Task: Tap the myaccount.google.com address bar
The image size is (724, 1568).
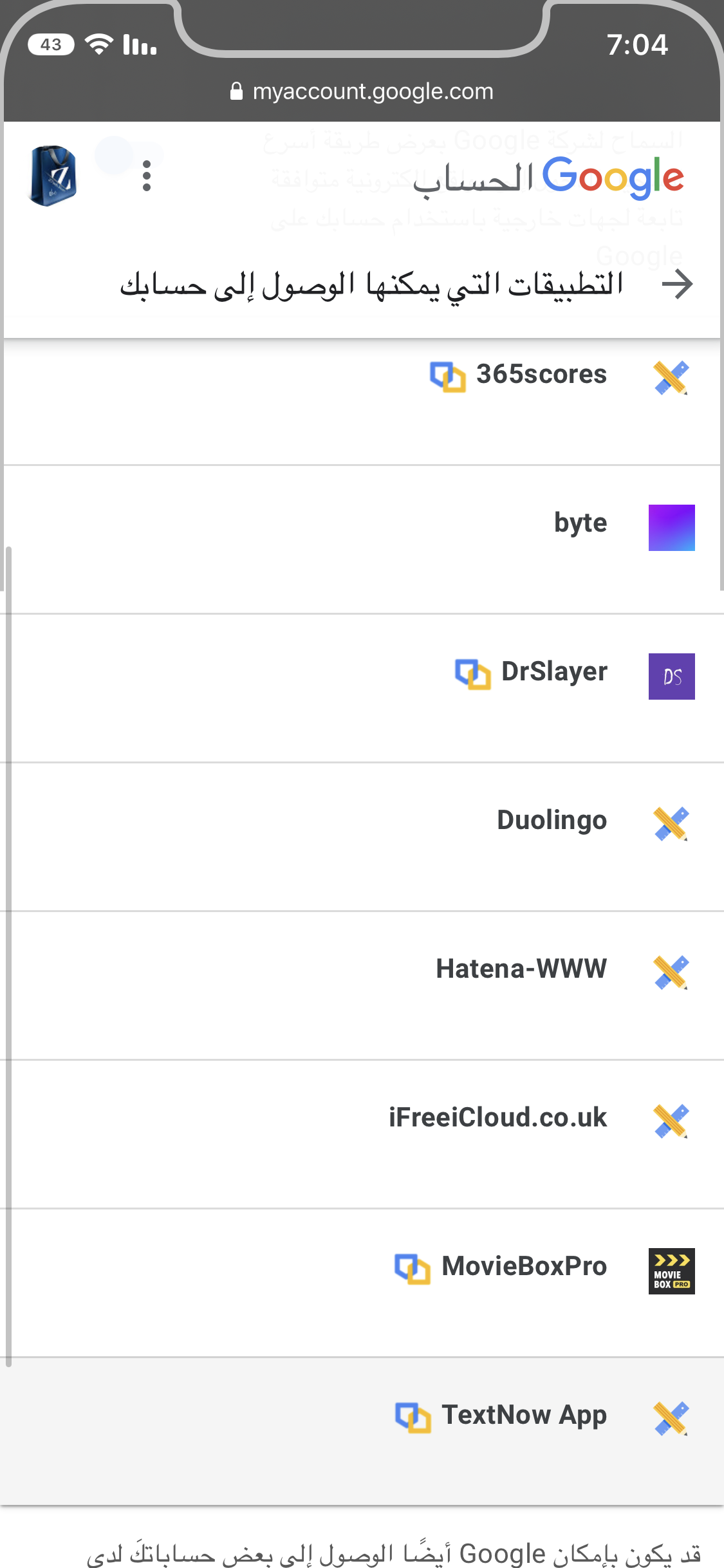Action: tap(362, 91)
